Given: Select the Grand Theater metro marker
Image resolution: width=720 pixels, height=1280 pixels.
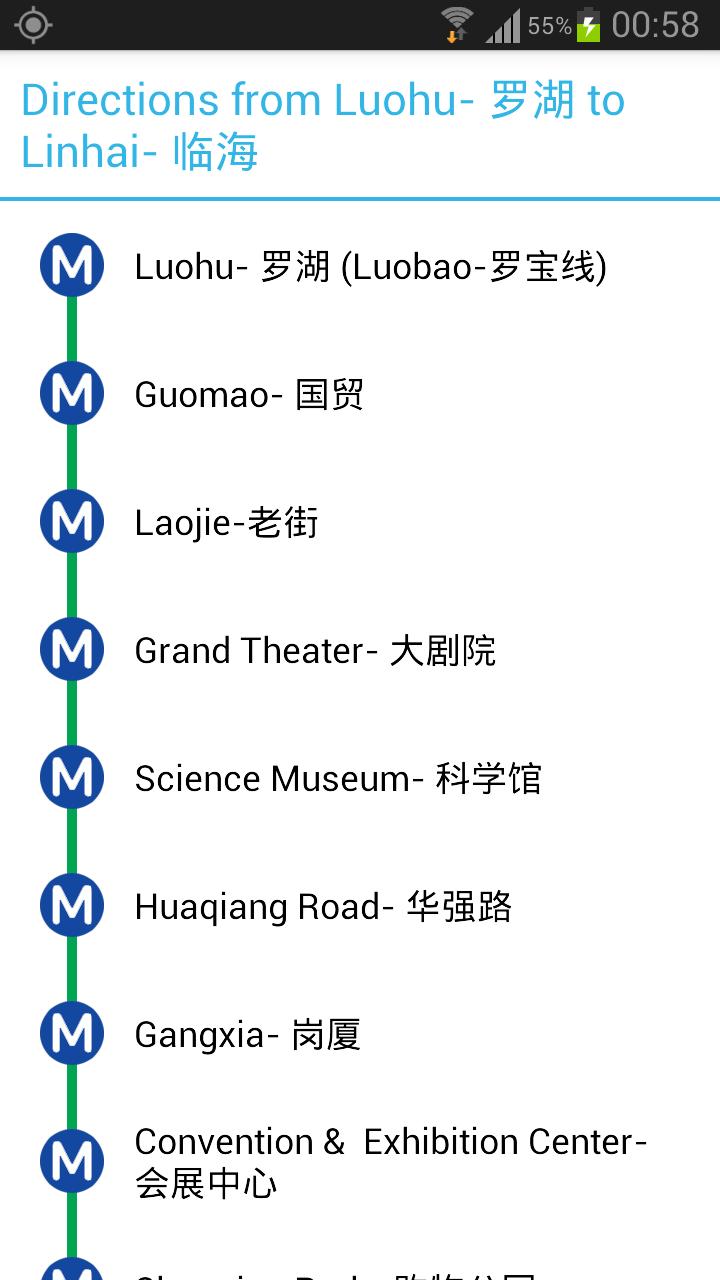Looking at the screenshot, I should pyautogui.click(x=71, y=649).
